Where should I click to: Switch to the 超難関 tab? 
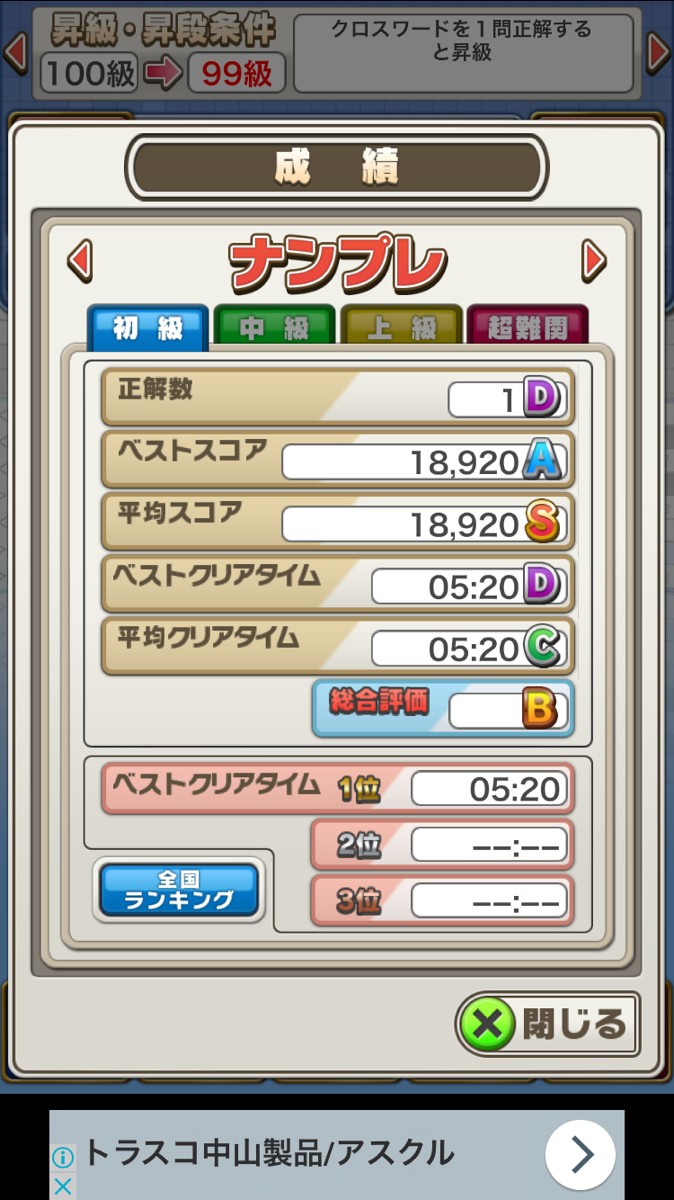pos(527,329)
